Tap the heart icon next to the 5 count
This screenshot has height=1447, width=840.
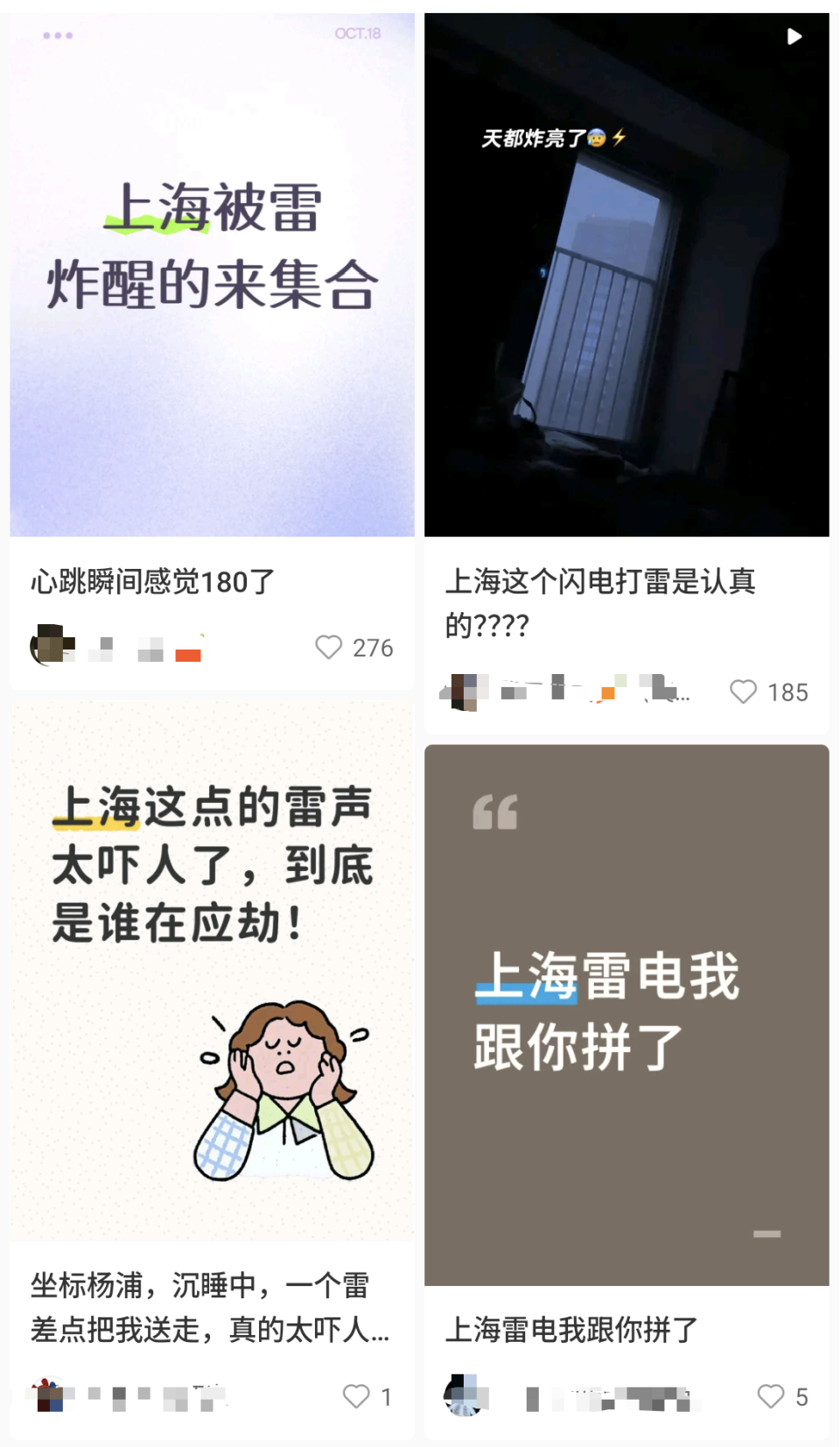click(x=771, y=1396)
